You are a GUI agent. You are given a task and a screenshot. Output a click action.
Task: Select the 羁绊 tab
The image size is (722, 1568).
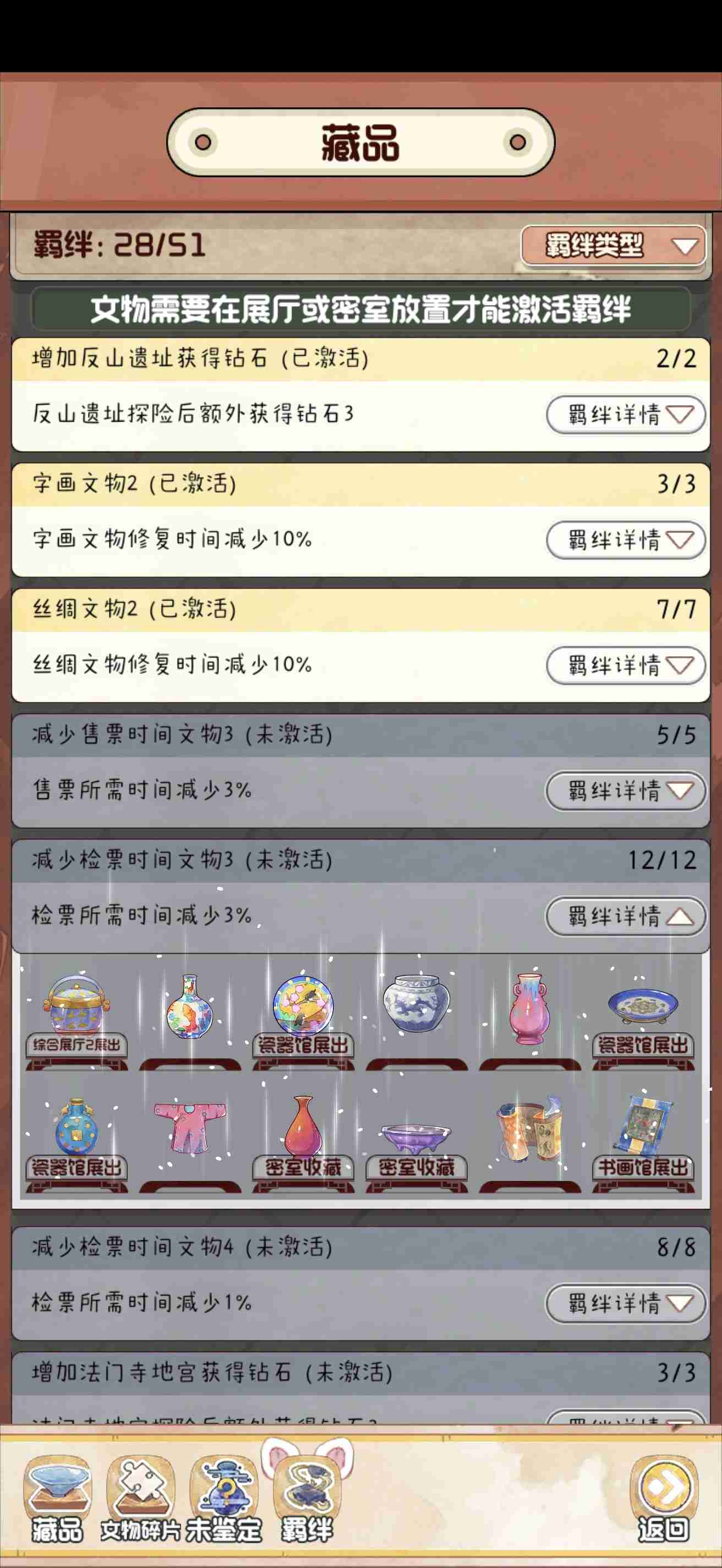(307, 1499)
